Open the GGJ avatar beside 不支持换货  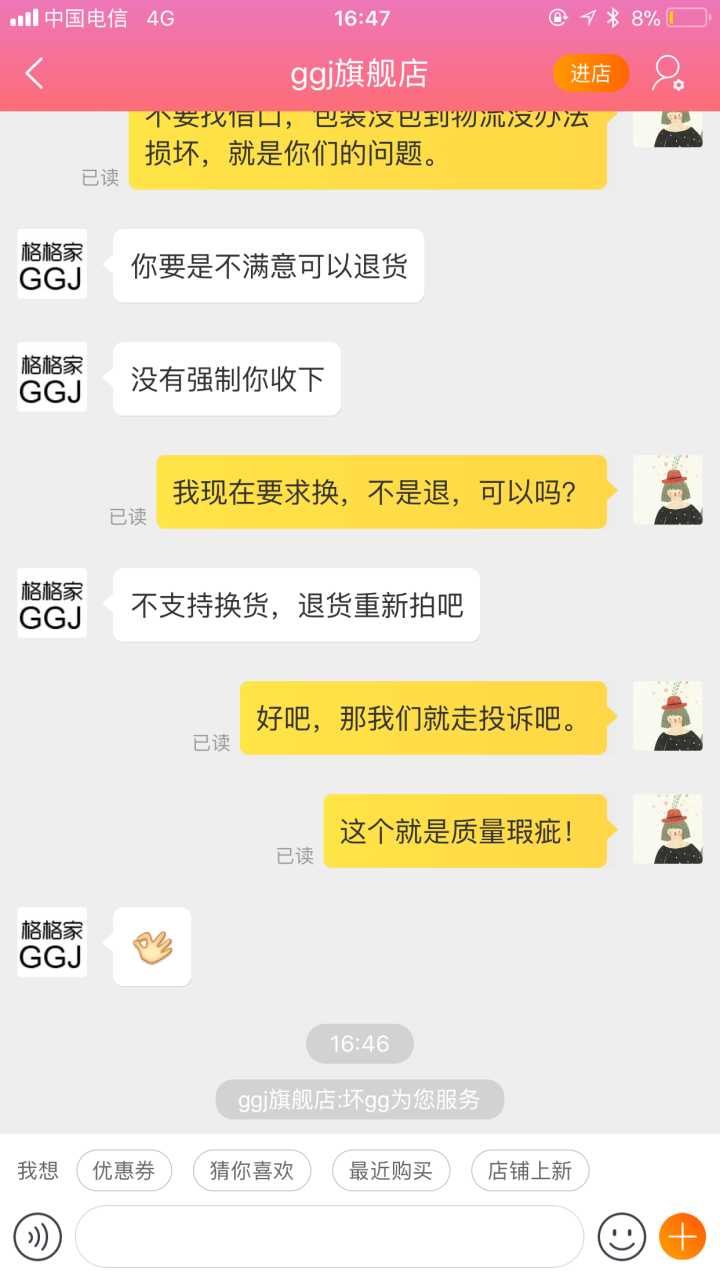click(x=52, y=603)
